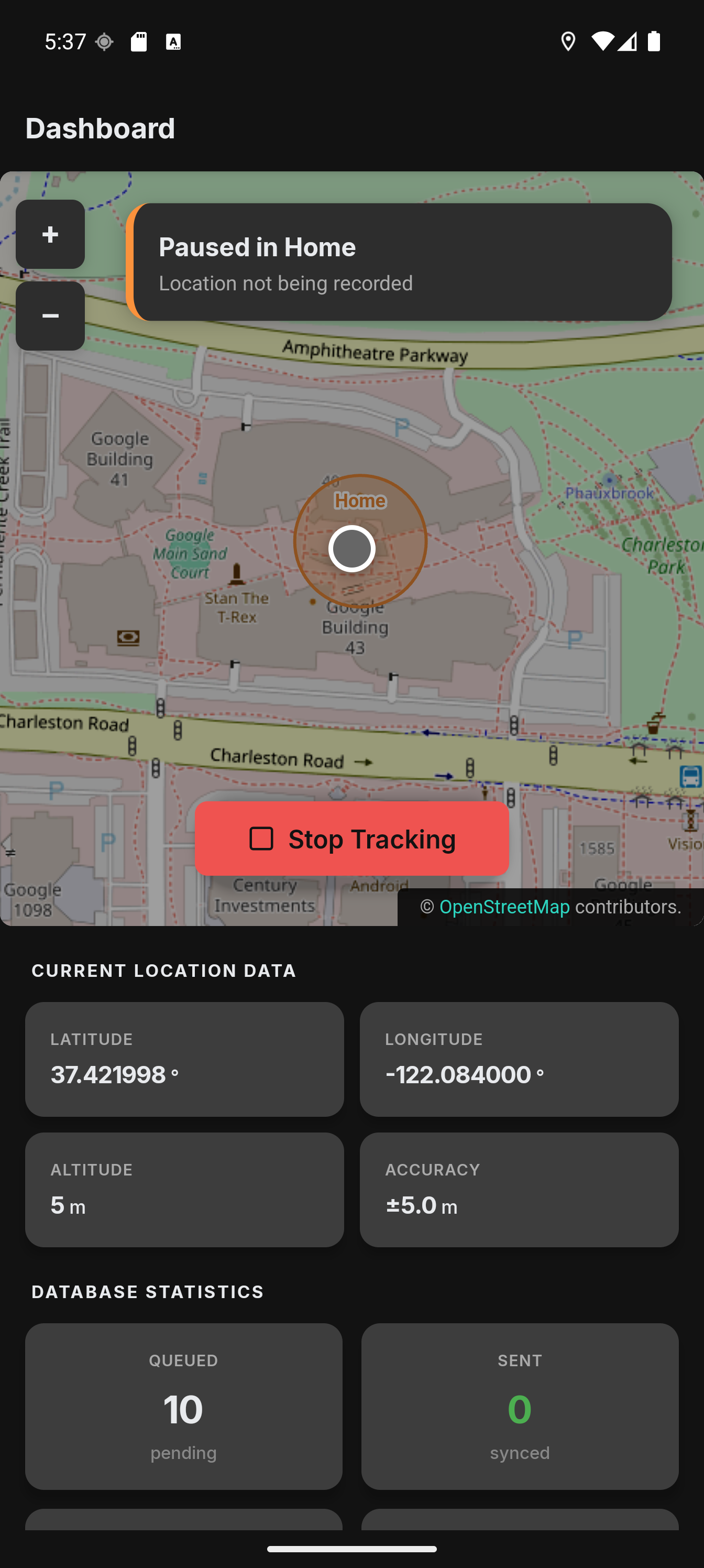The width and height of the screenshot is (704, 1568).
Task: Tap the map zoom in button
Action: 50,235
